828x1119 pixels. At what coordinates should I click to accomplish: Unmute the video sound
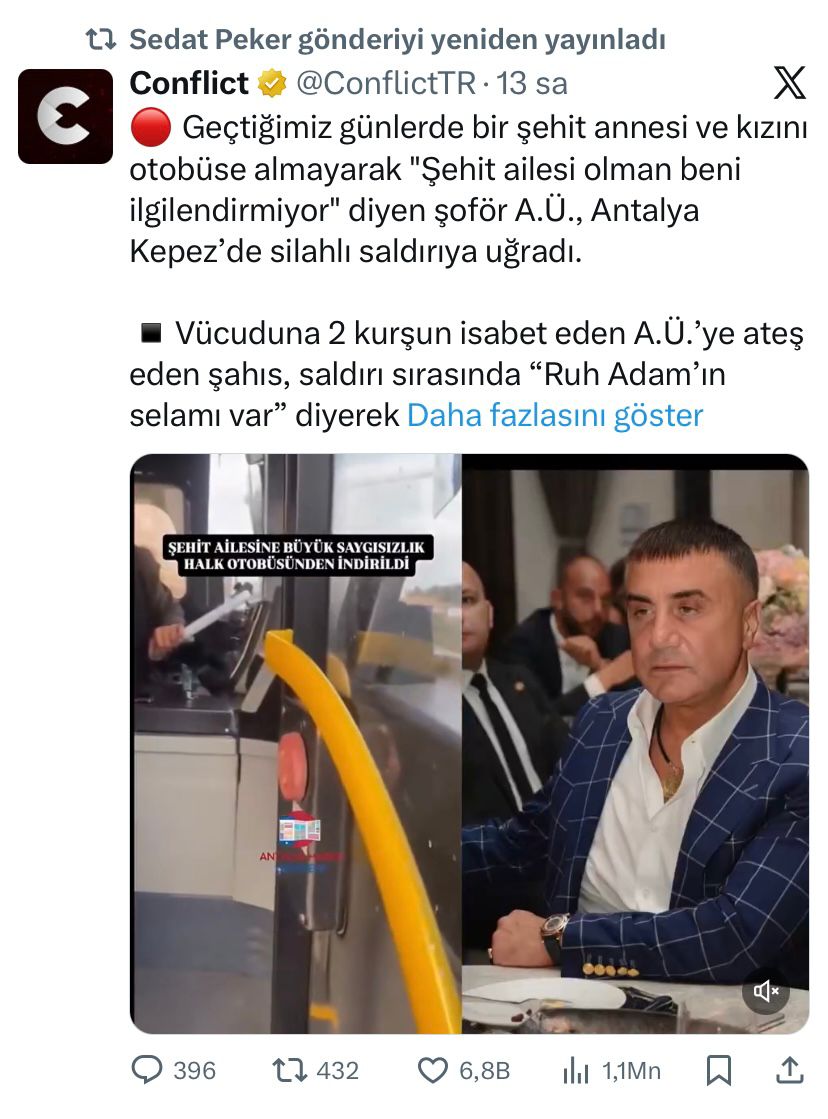tap(767, 991)
